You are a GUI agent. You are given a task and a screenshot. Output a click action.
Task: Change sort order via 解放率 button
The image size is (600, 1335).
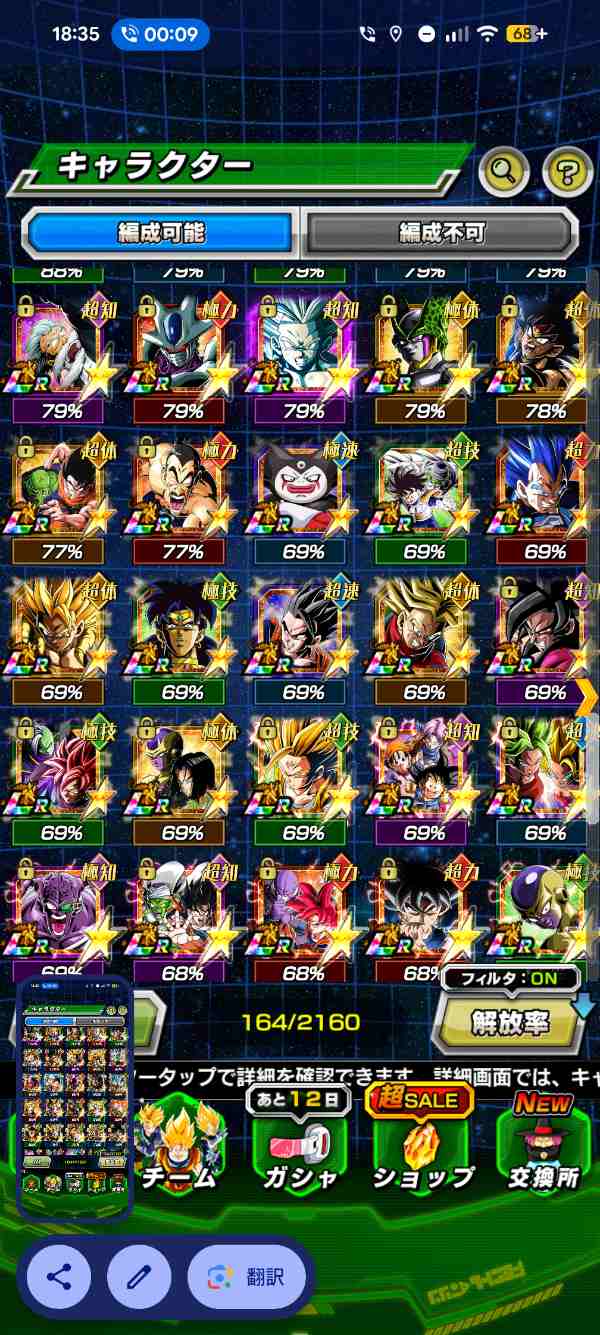tap(513, 1019)
